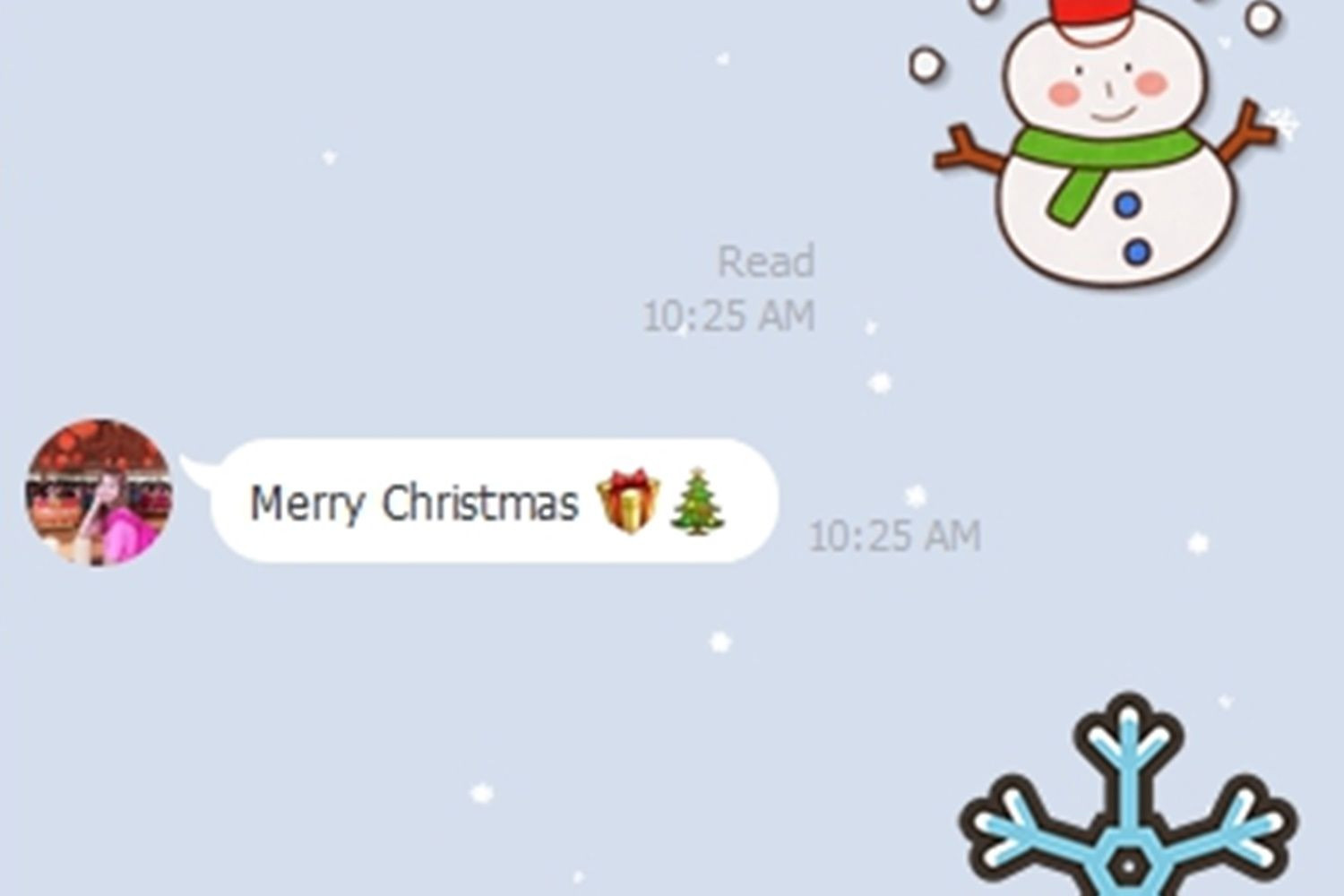Open the sender's profile picture
The width and height of the screenshot is (1344, 896).
(x=99, y=492)
